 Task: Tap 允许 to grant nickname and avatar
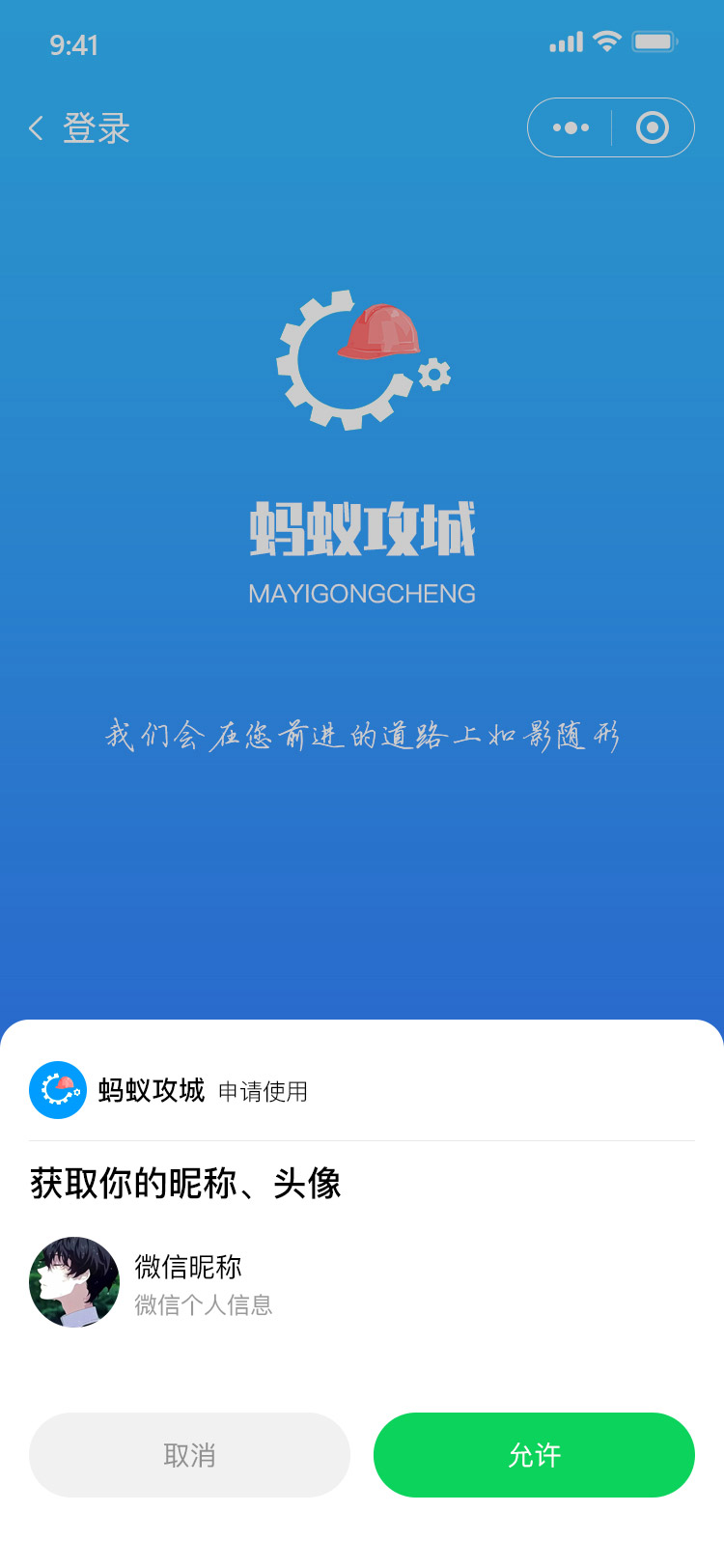[x=534, y=1455]
